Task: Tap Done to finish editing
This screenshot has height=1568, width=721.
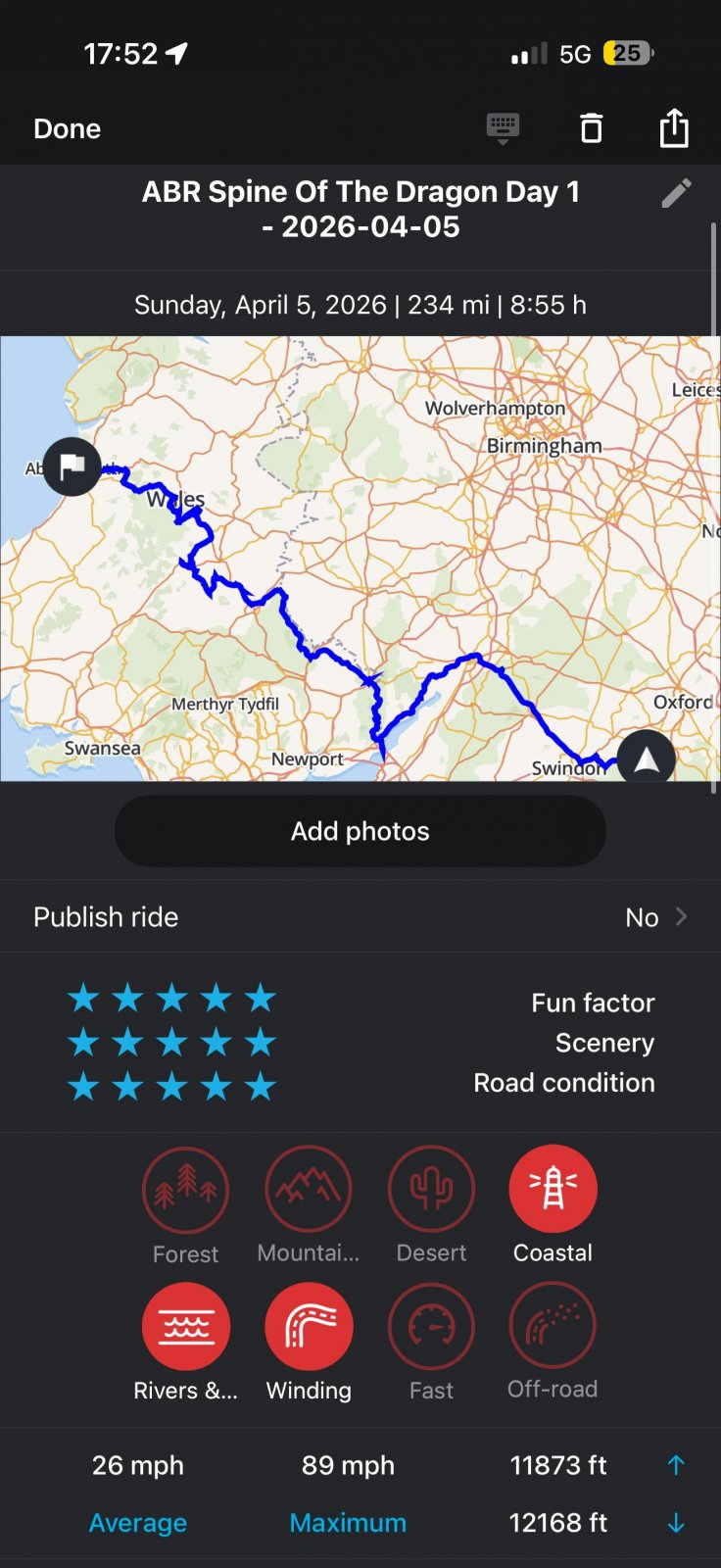Action: click(67, 128)
